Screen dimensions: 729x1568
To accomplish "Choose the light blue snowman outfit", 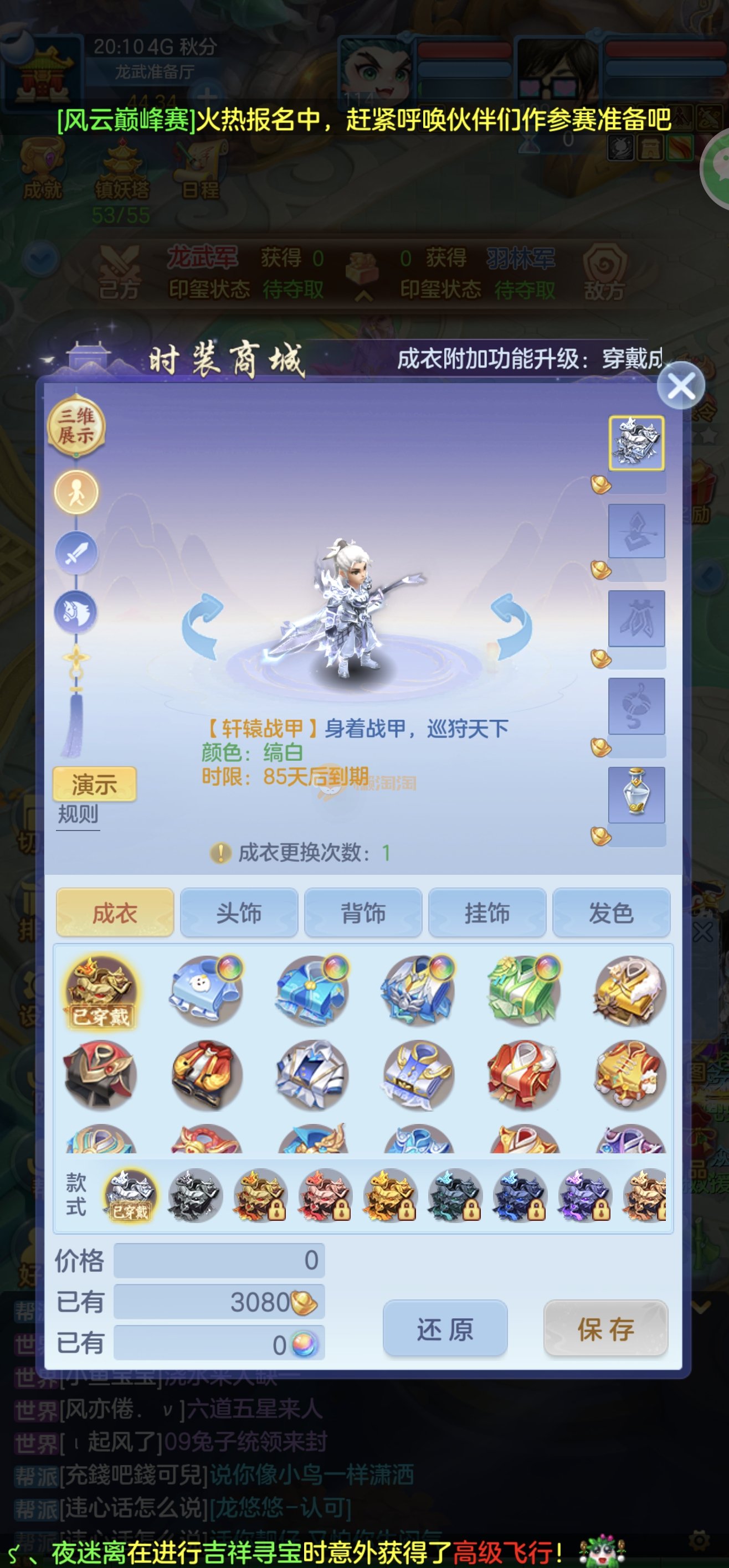I will pyautogui.click(x=206, y=991).
